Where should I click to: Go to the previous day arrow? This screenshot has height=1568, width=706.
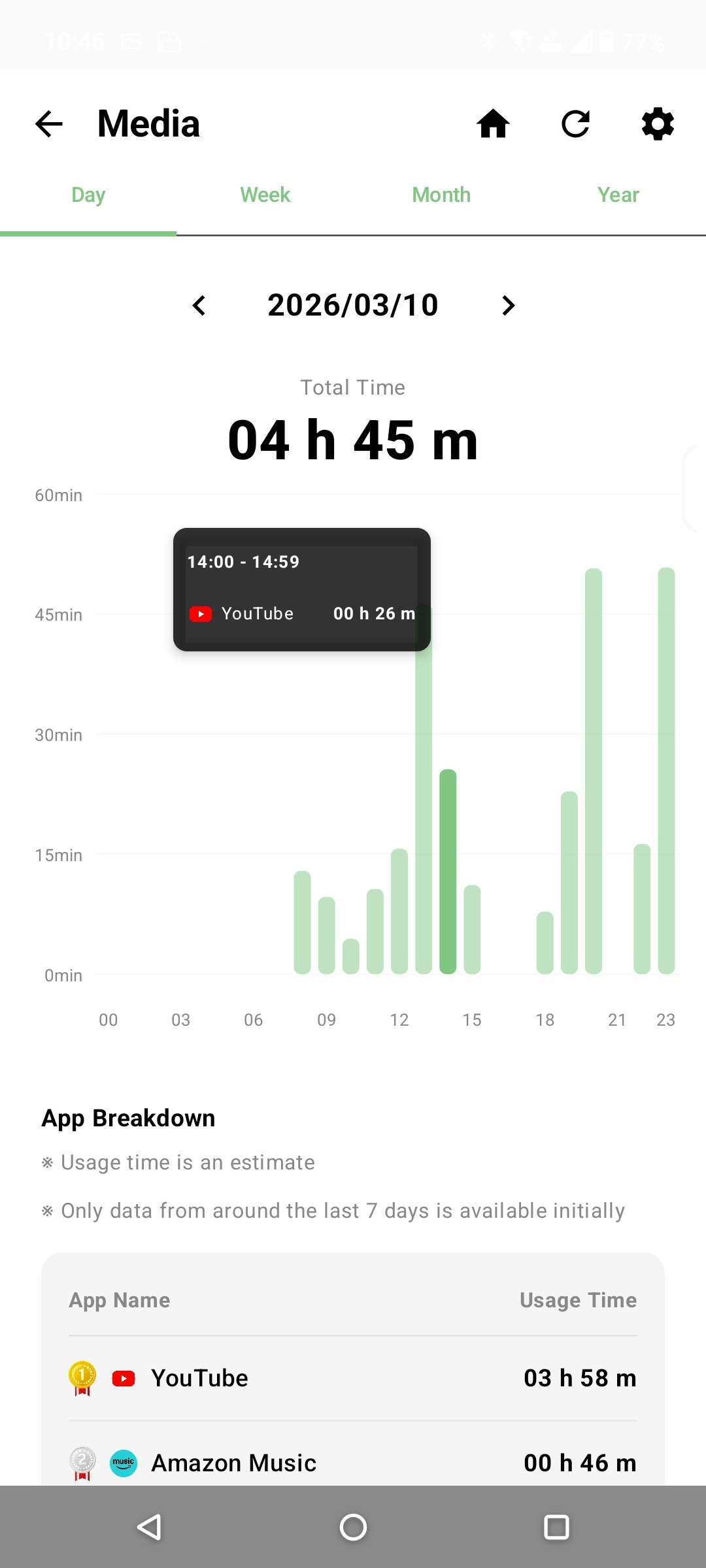199,305
